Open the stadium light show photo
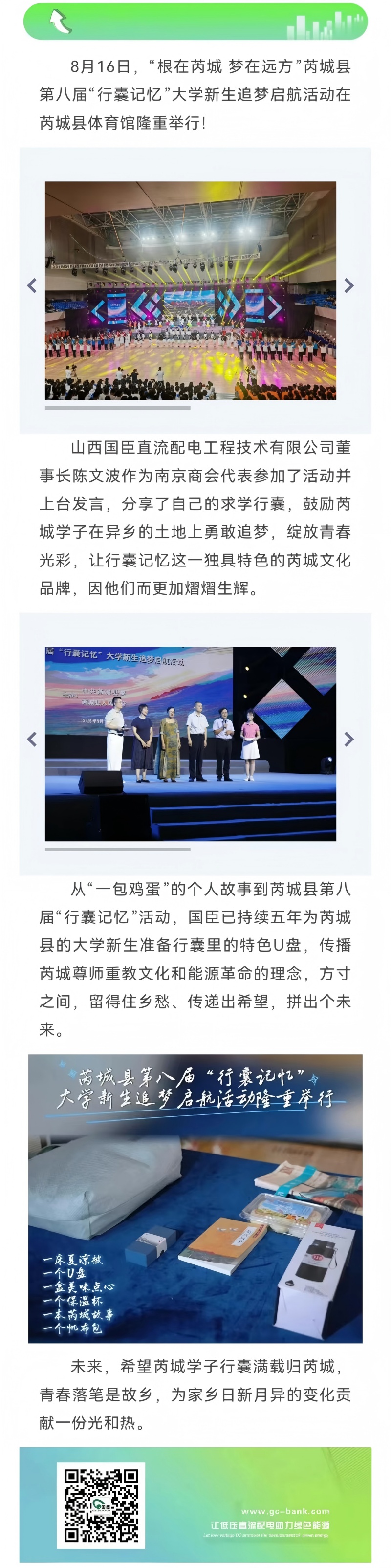This screenshot has width=391, height=1568. (x=190, y=290)
